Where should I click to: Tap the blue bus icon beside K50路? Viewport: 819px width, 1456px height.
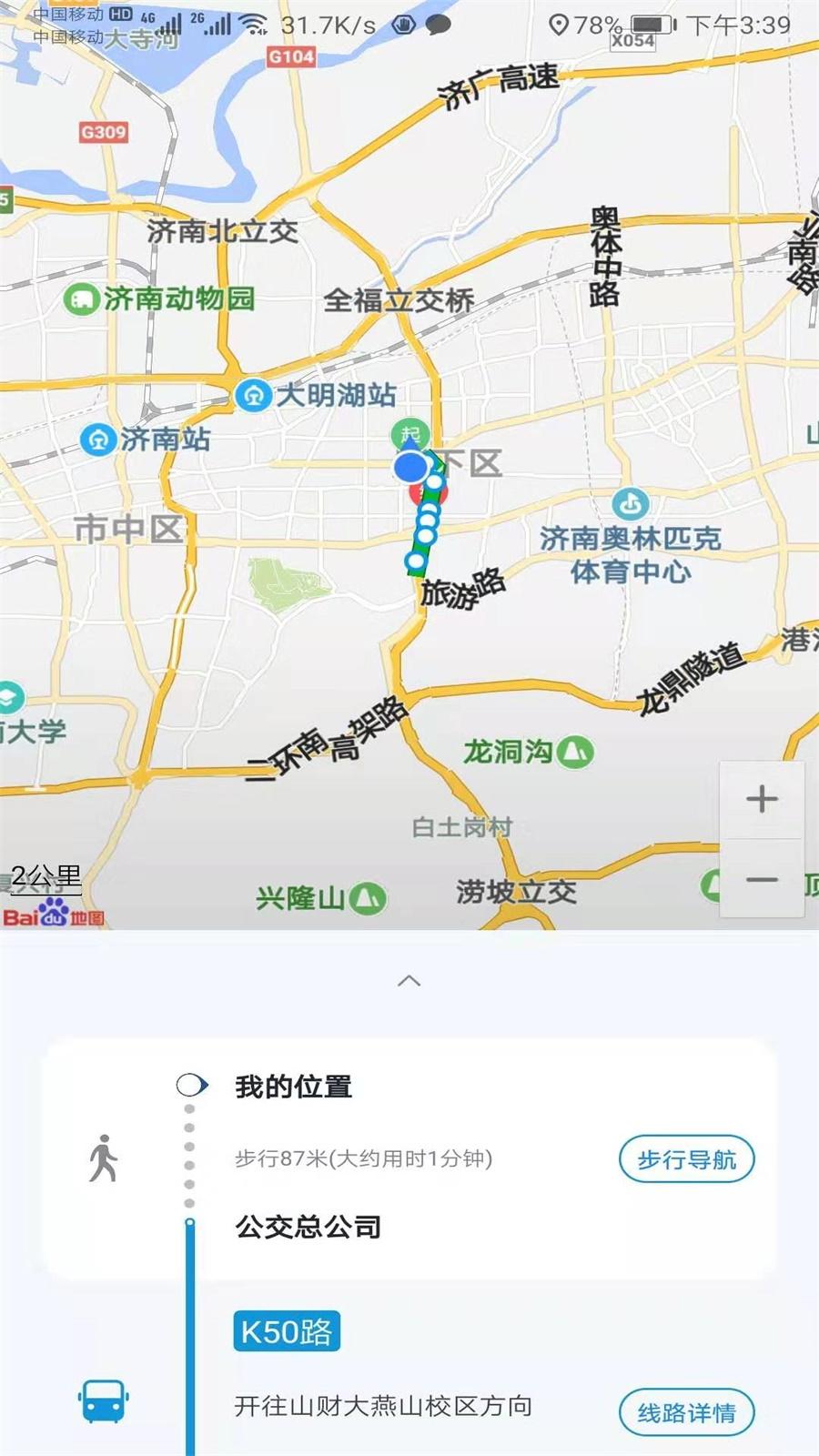105,1402
